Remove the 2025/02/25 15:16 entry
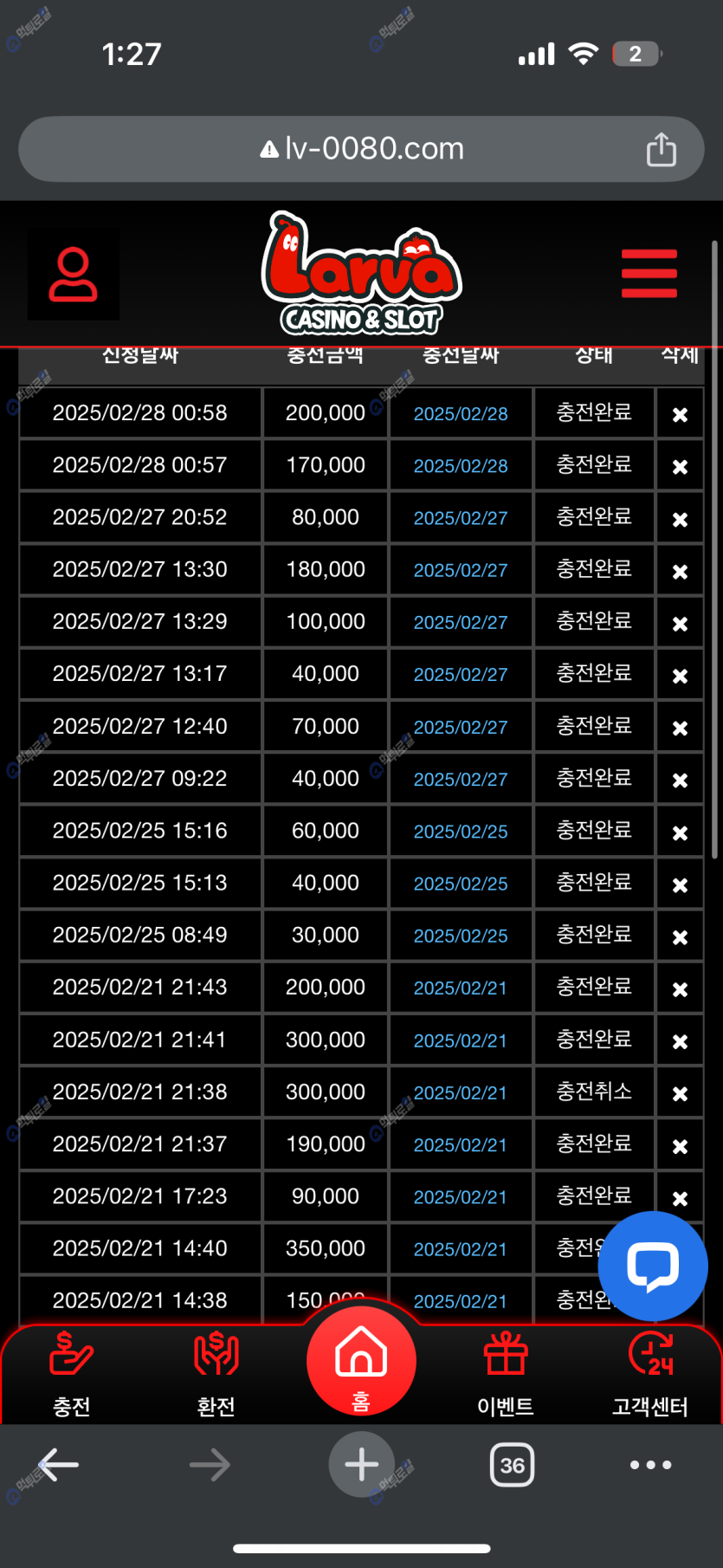The width and height of the screenshot is (723, 1568). (x=680, y=833)
